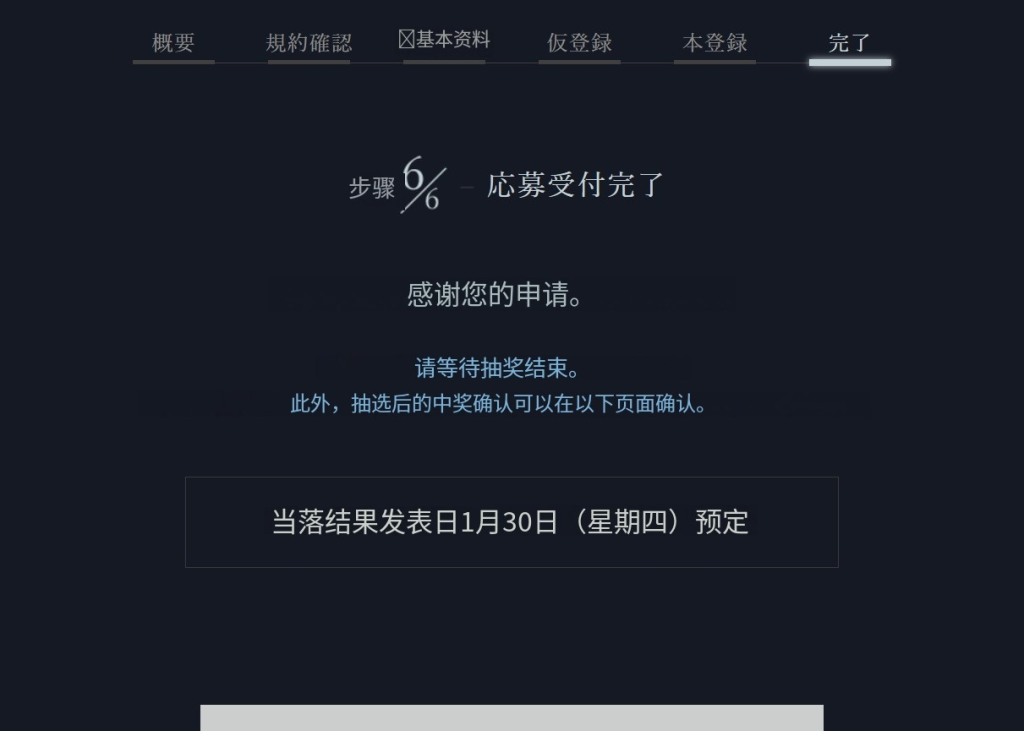The height and width of the screenshot is (731, 1024).
Task: Go to the 基本资料 step tab
Action: [444, 41]
